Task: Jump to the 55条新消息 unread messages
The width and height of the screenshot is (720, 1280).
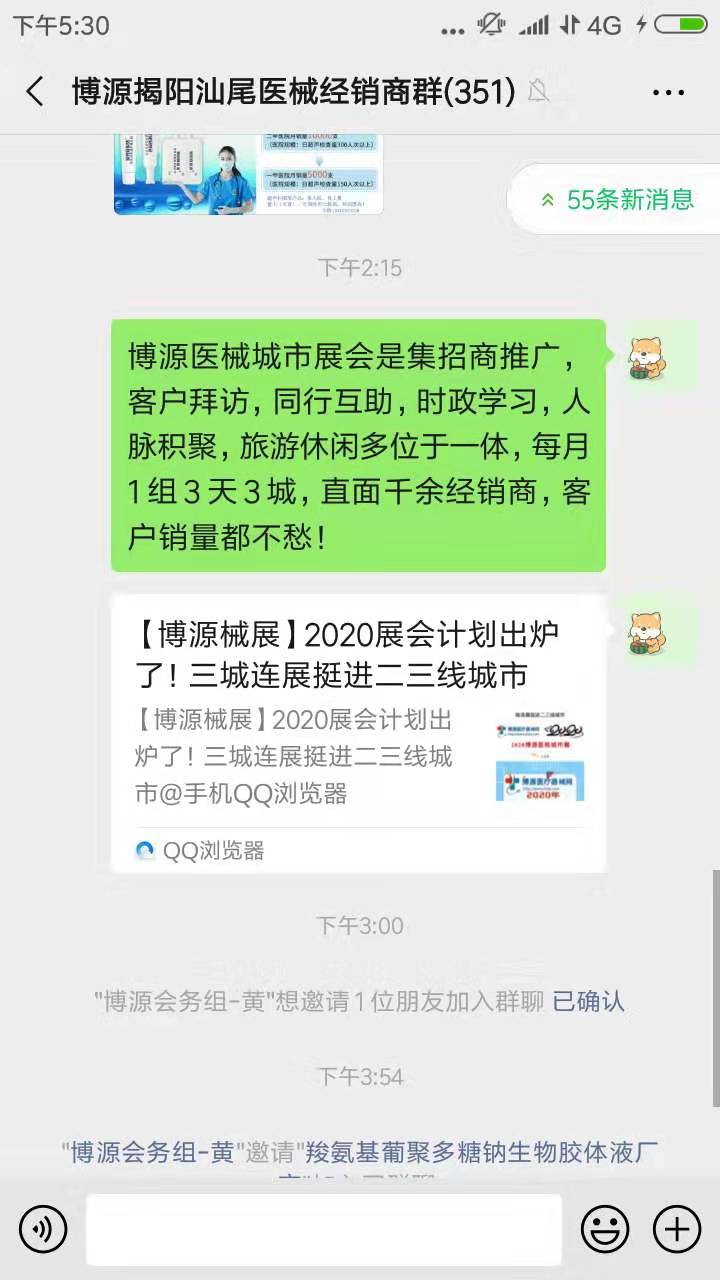Action: click(618, 199)
